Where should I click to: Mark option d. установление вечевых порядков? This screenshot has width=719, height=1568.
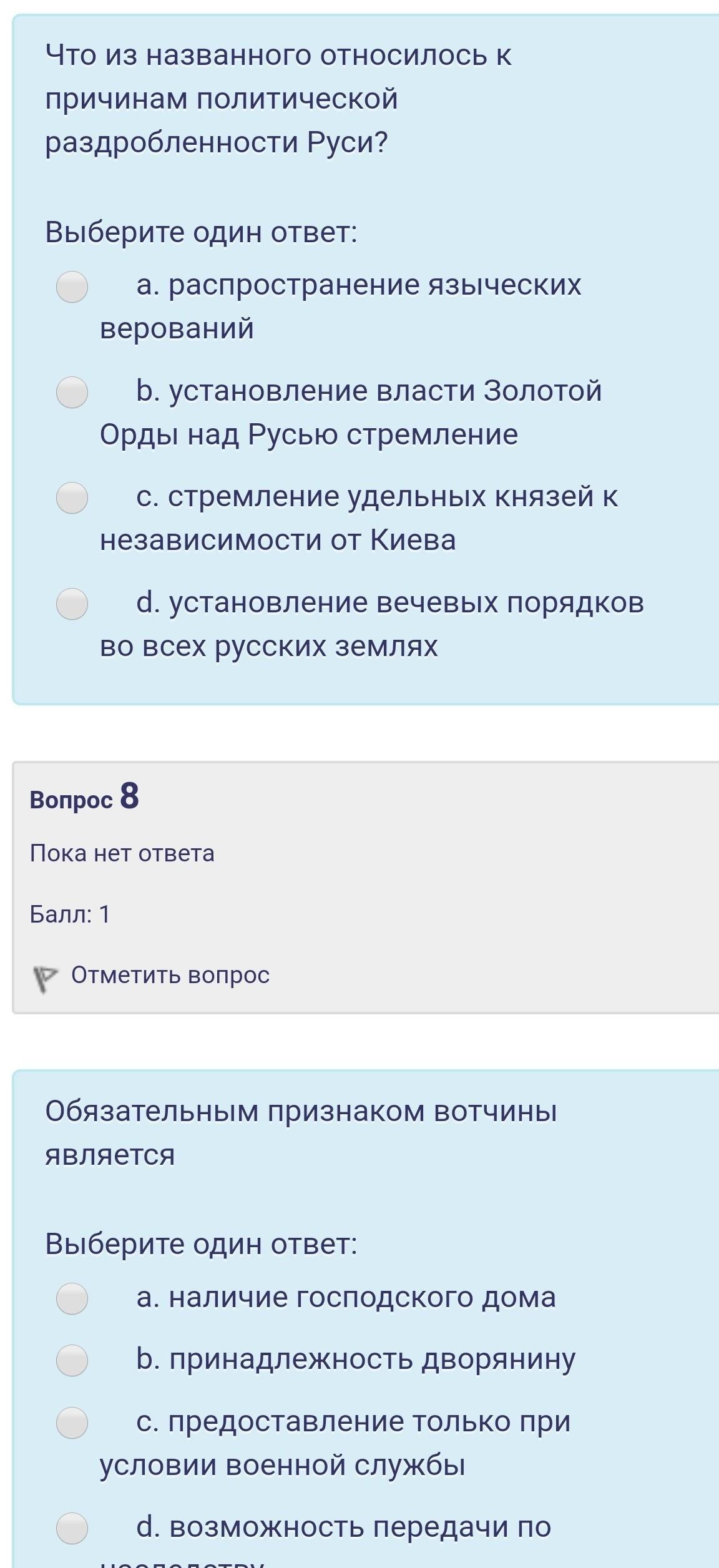(x=72, y=604)
